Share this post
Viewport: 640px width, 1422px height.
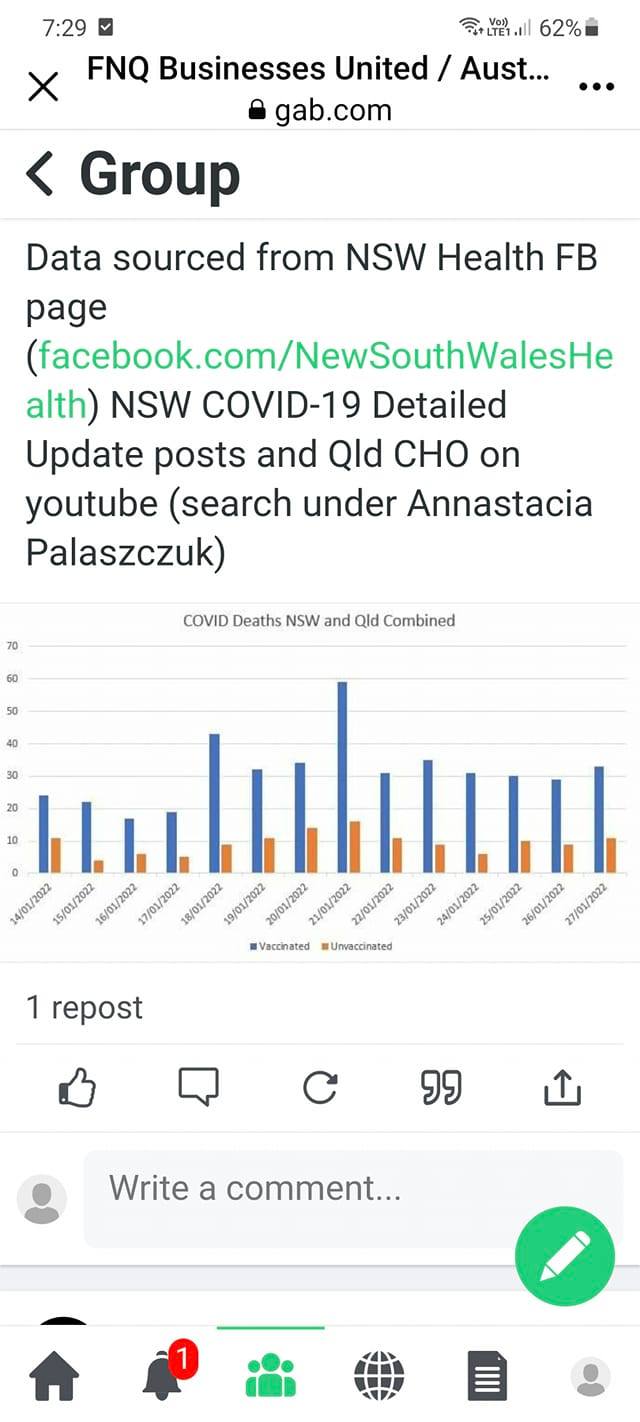pos(562,1087)
